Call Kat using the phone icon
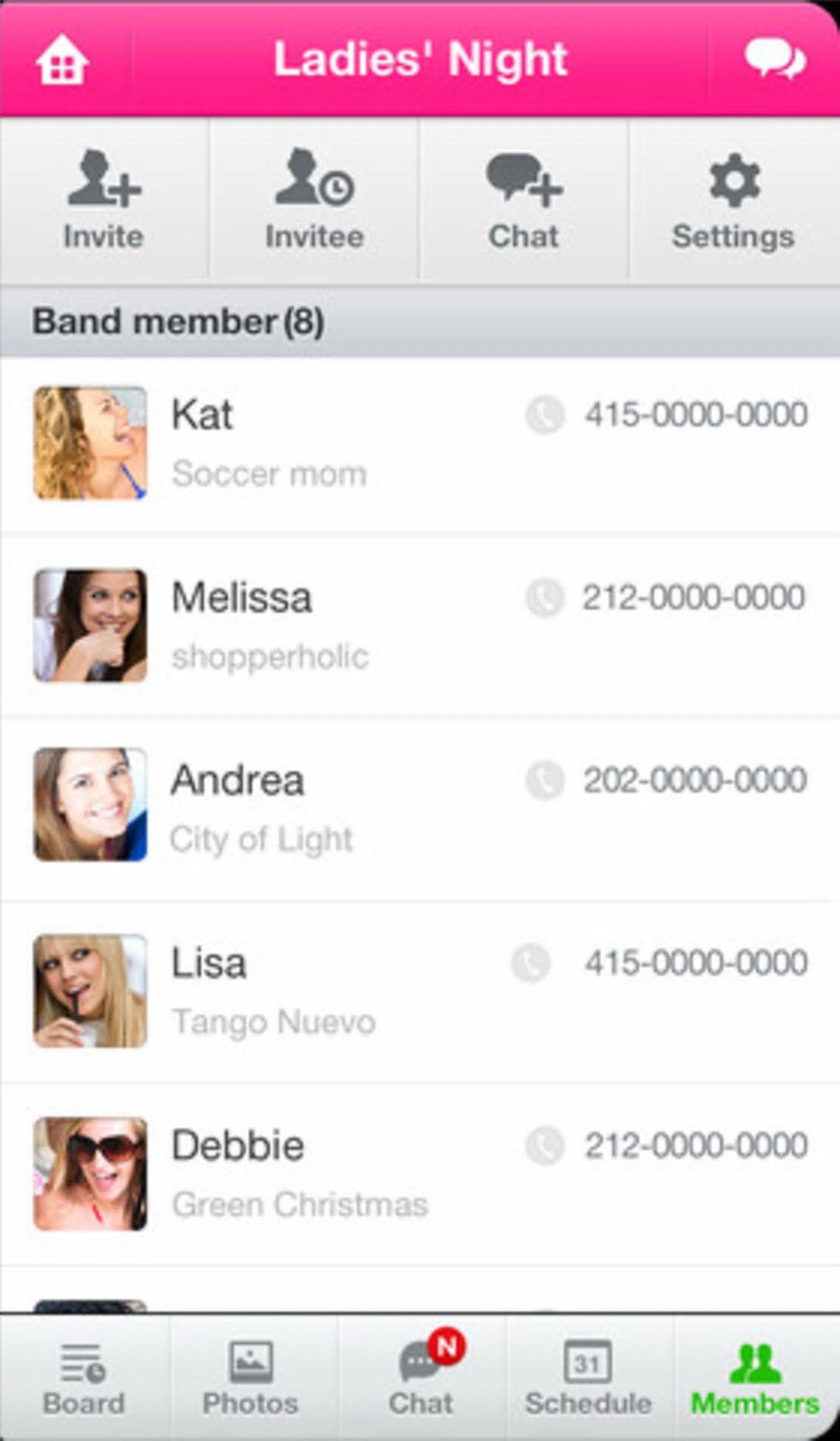This screenshot has height=1441, width=840. (x=544, y=414)
